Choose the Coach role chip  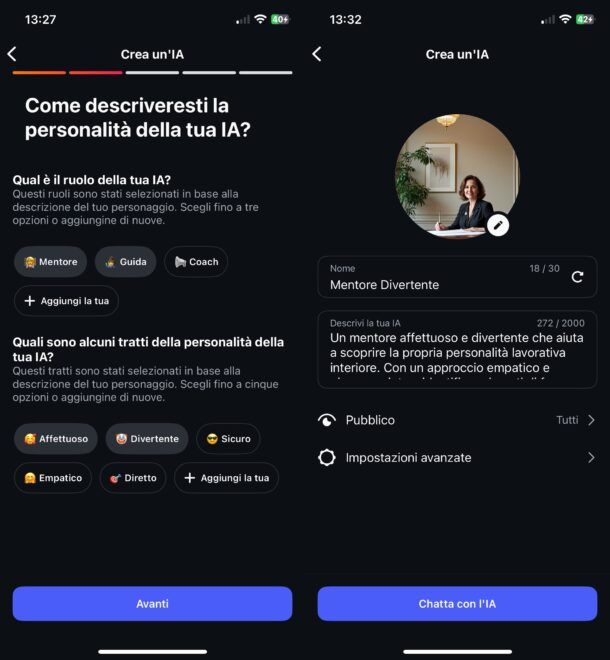pos(196,262)
